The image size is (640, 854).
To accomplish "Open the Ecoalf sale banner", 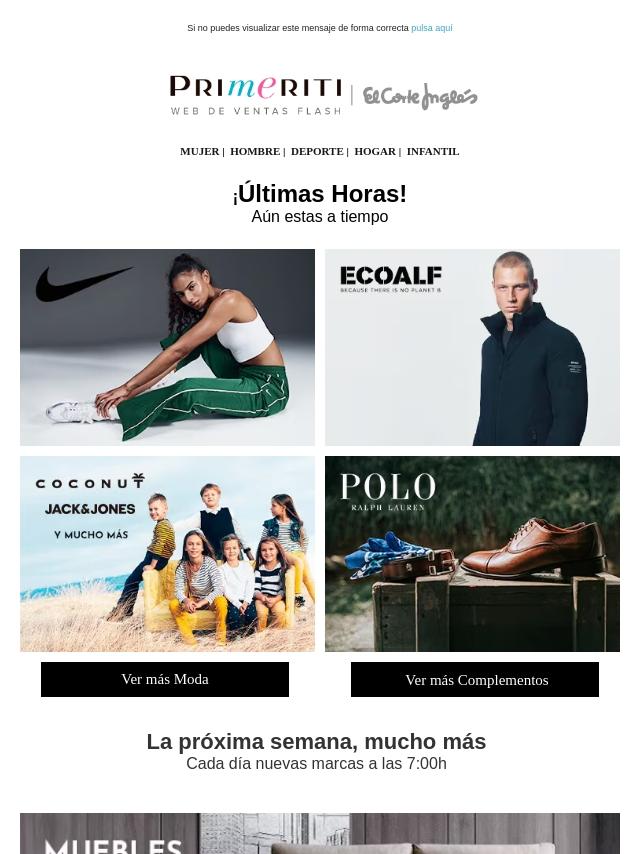I will point(472,347).
